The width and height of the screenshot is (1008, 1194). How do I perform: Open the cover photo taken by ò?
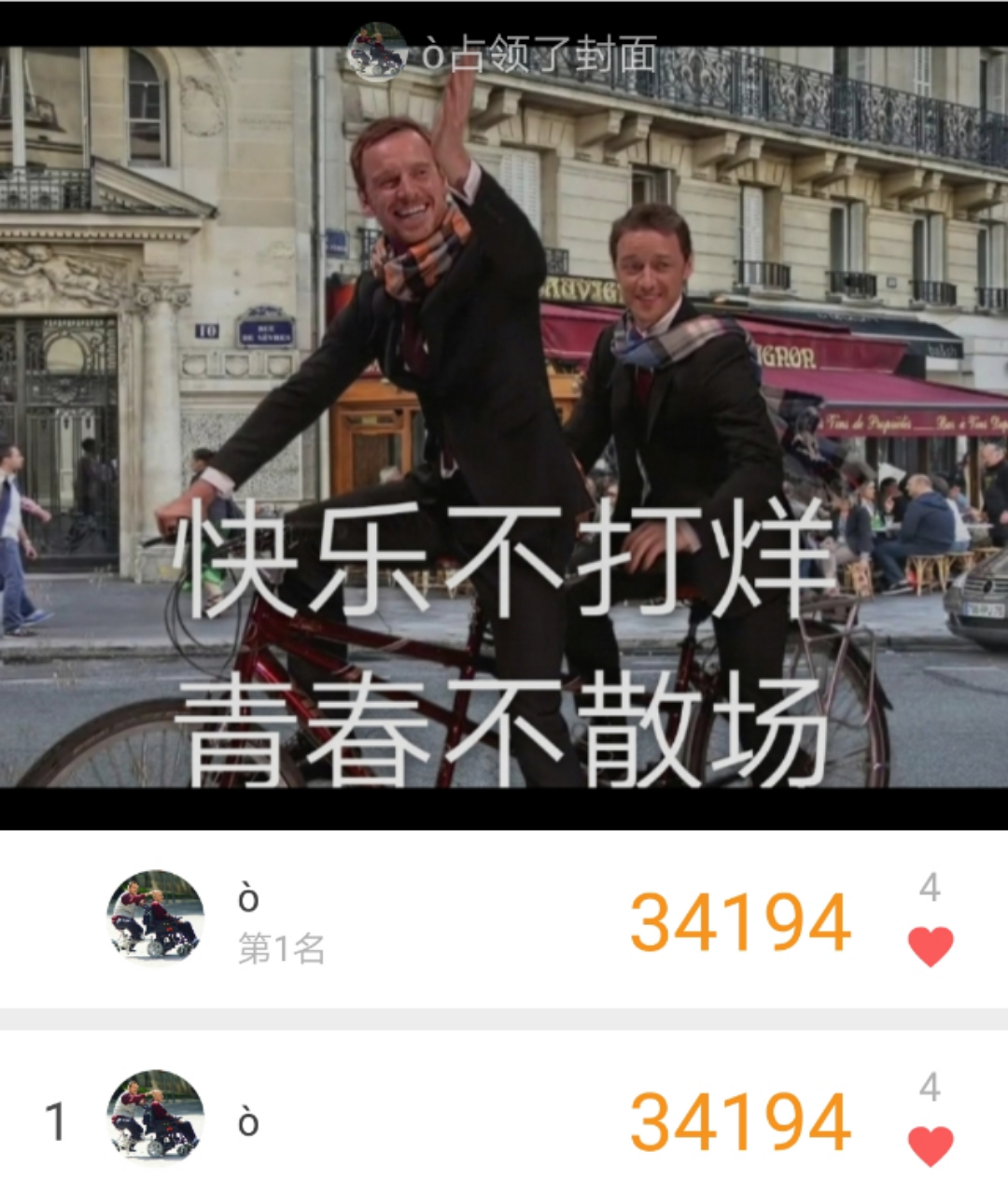click(x=504, y=420)
